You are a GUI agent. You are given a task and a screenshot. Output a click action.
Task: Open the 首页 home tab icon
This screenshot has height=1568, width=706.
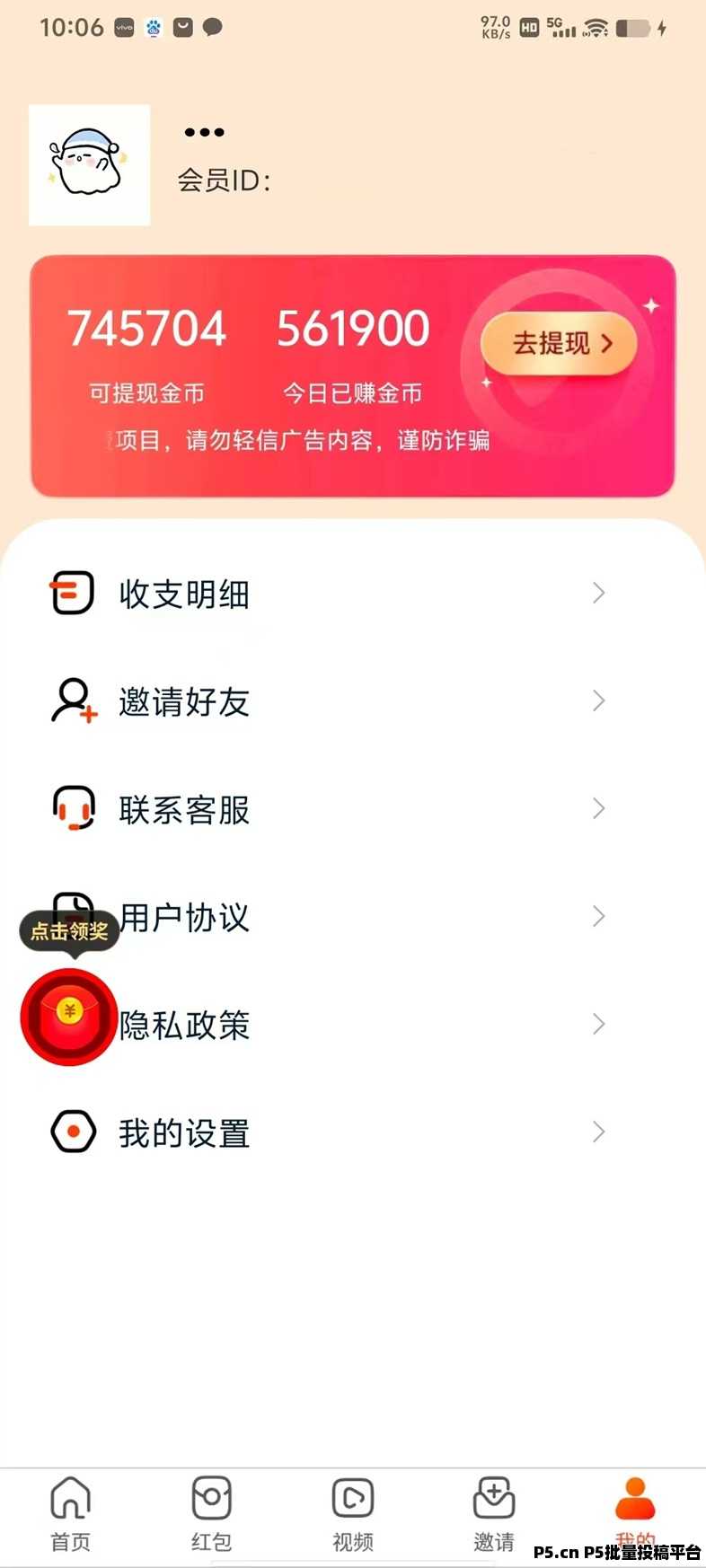point(70,1498)
